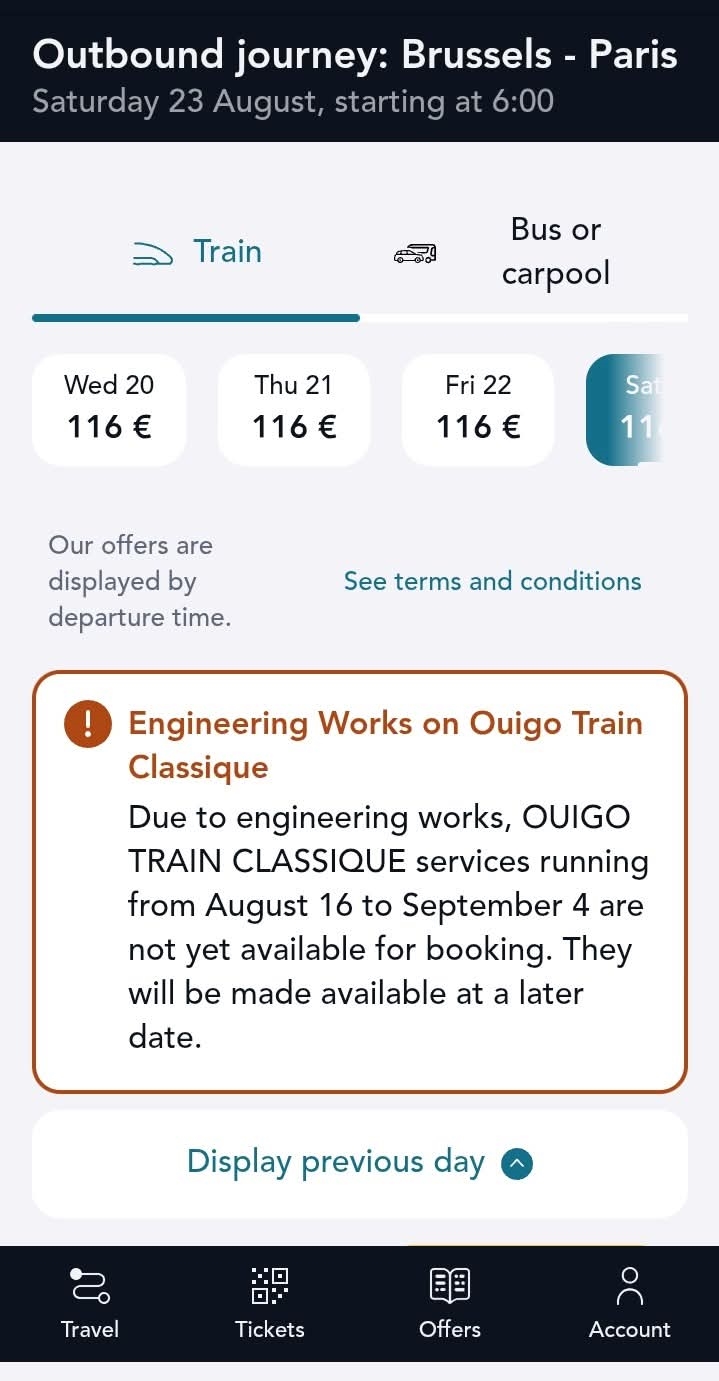
Task: Display previous day's trains
Action: tap(359, 1163)
